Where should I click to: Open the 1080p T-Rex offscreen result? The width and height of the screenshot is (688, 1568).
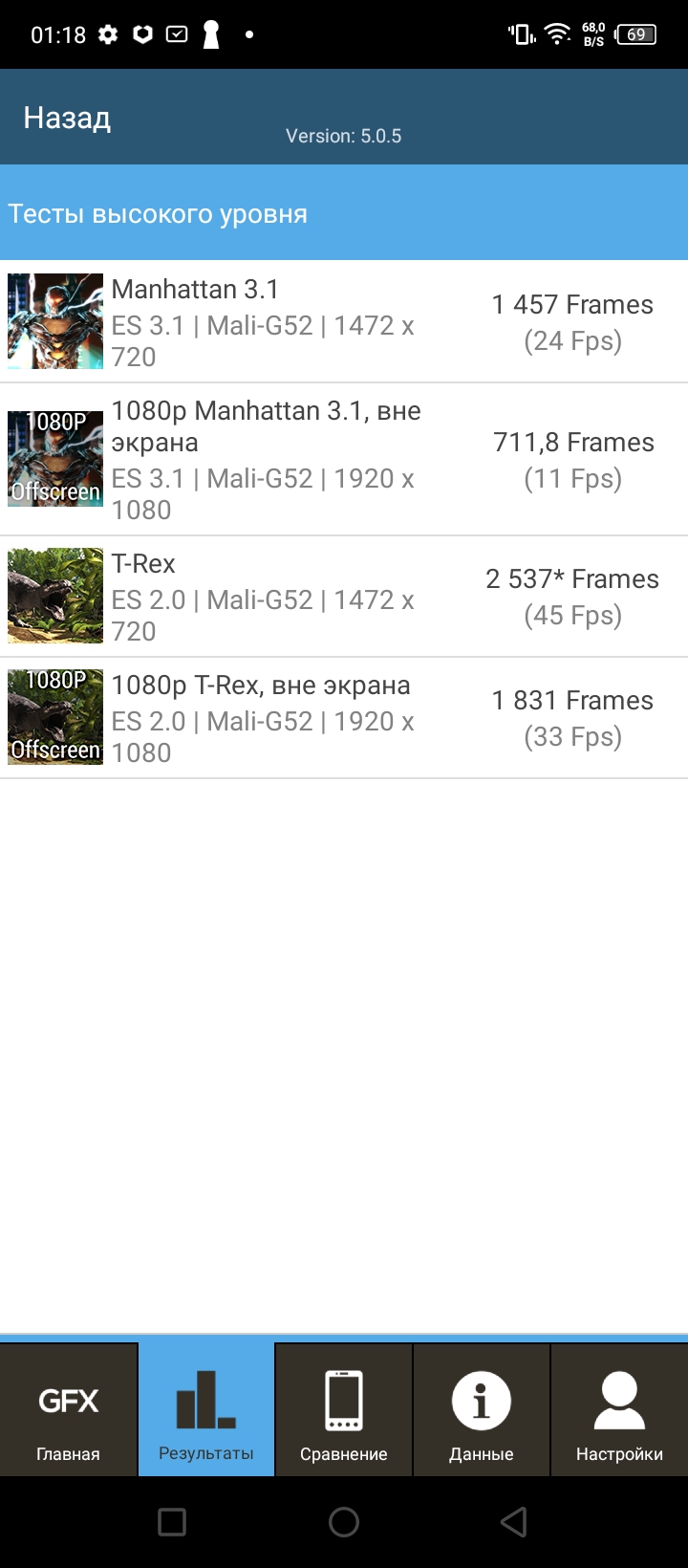[x=344, y=718]
